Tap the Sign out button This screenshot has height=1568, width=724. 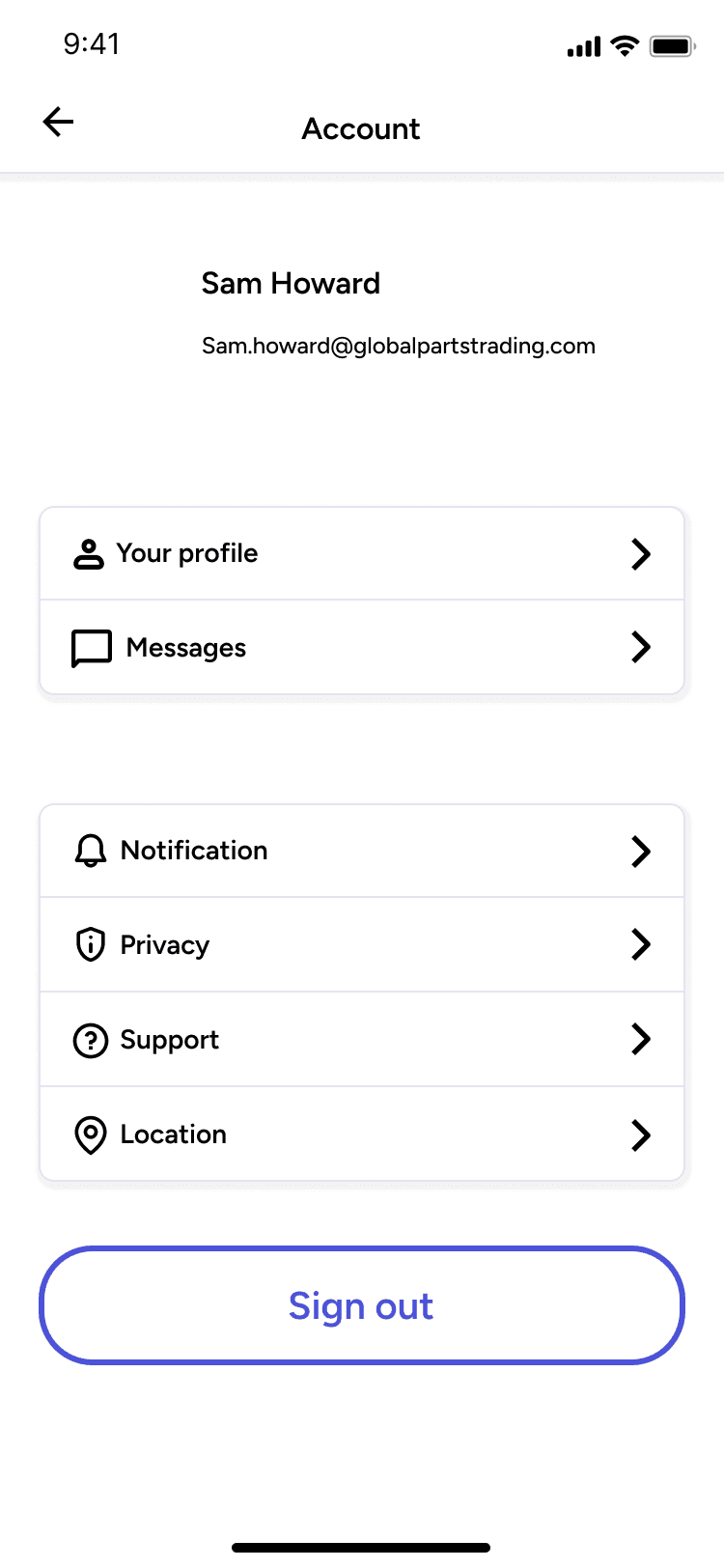point(361,1305)
